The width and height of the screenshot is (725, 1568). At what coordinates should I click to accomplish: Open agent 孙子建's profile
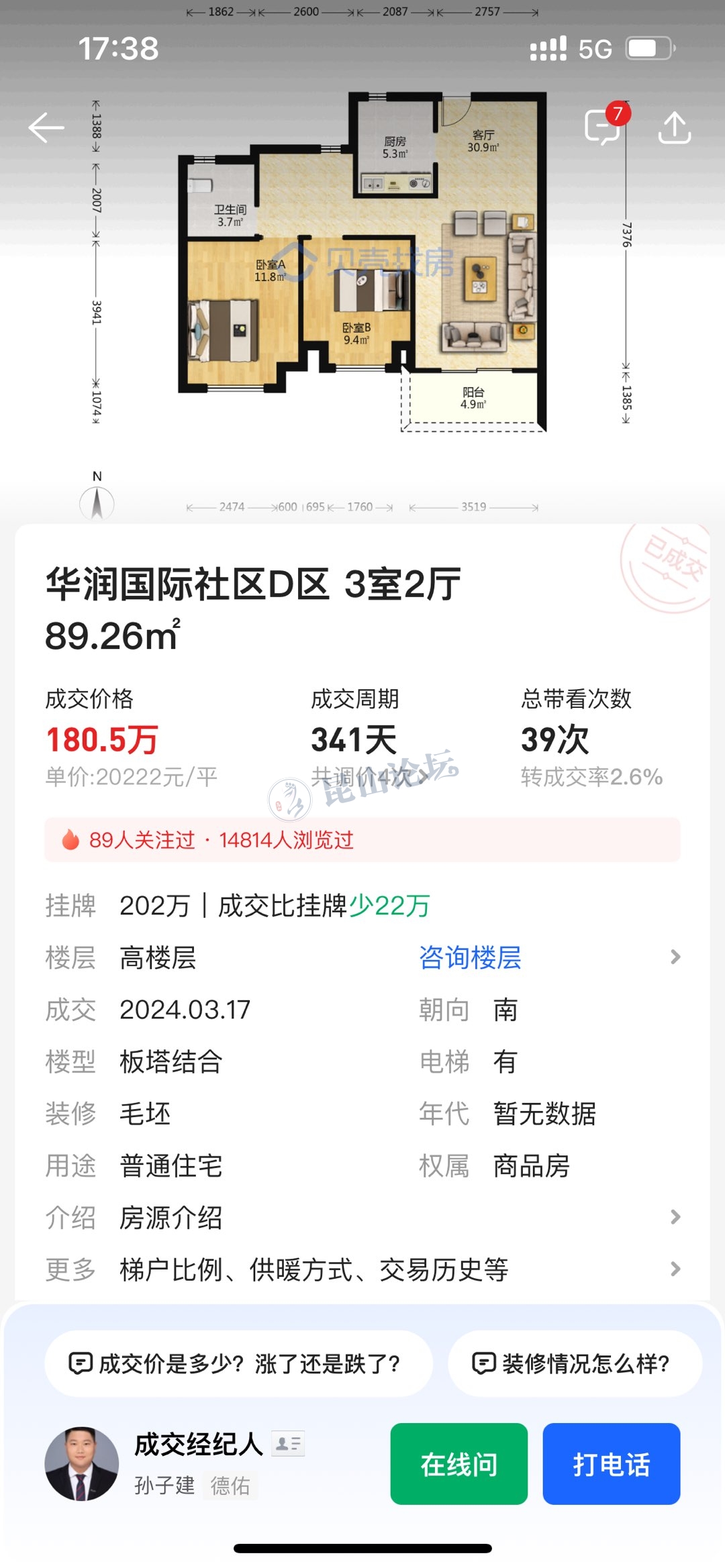click(x=82, y=1464)
